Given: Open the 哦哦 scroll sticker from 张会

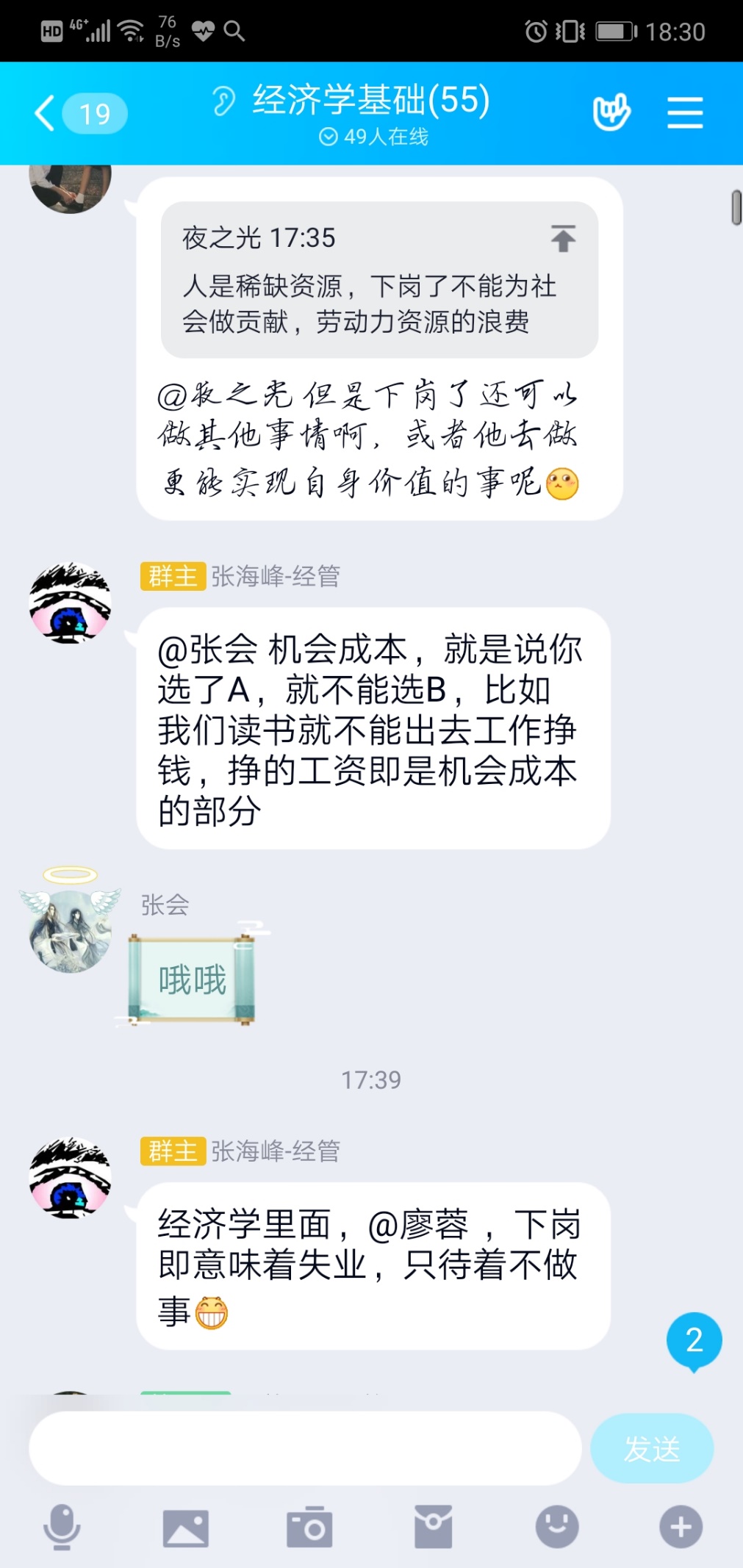Looking at the screenshot, I should tap(192, 979).
